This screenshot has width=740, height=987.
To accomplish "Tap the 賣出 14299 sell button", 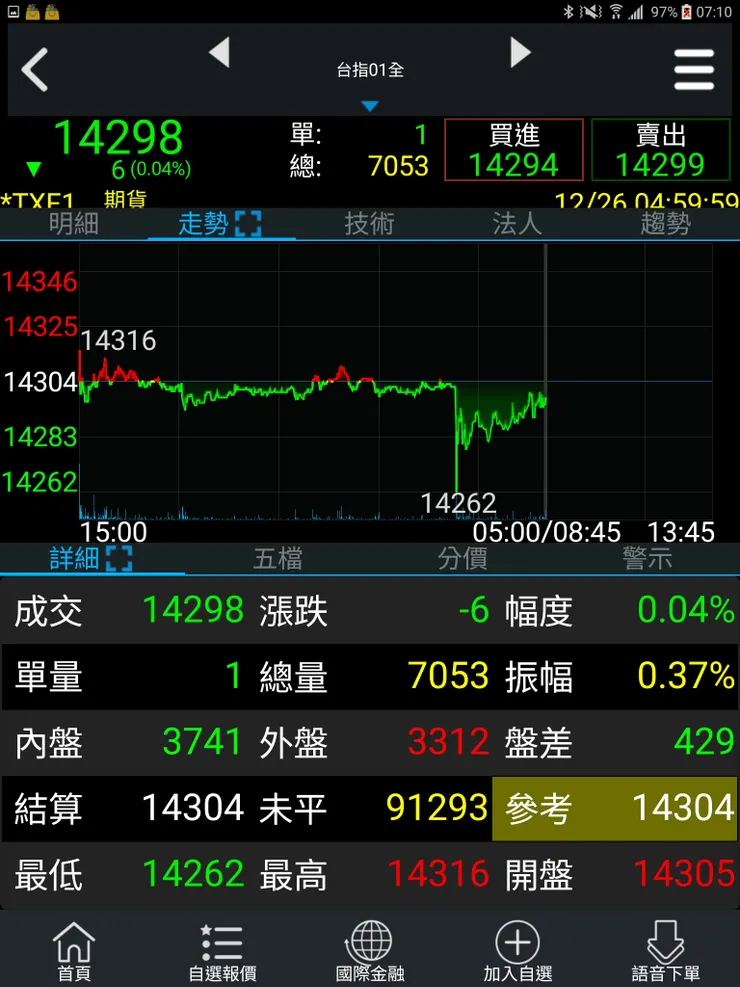I will tap(661, 150).
